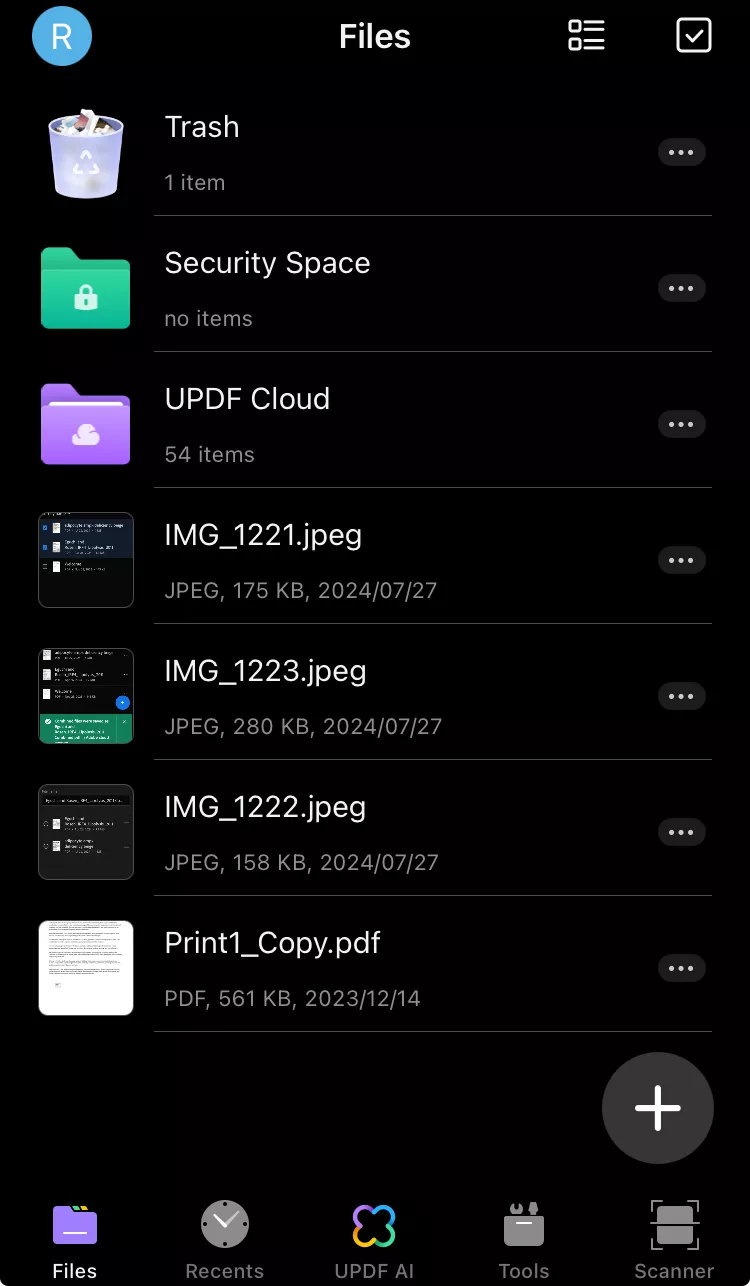
Task: Open options menu for IMG_1223.jpeg
Action: [682, 696]
